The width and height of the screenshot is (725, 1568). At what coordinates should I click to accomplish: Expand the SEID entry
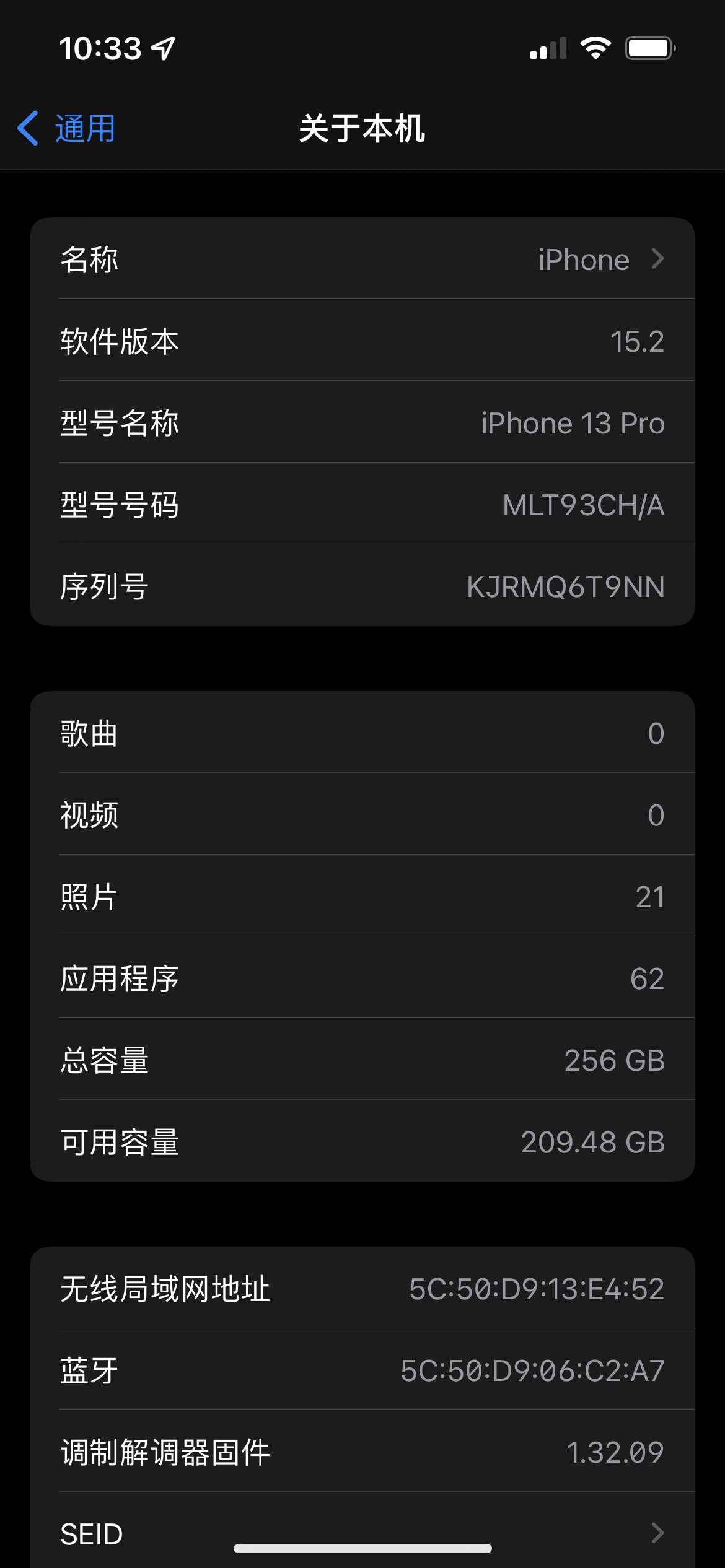tap(362, 1533)
